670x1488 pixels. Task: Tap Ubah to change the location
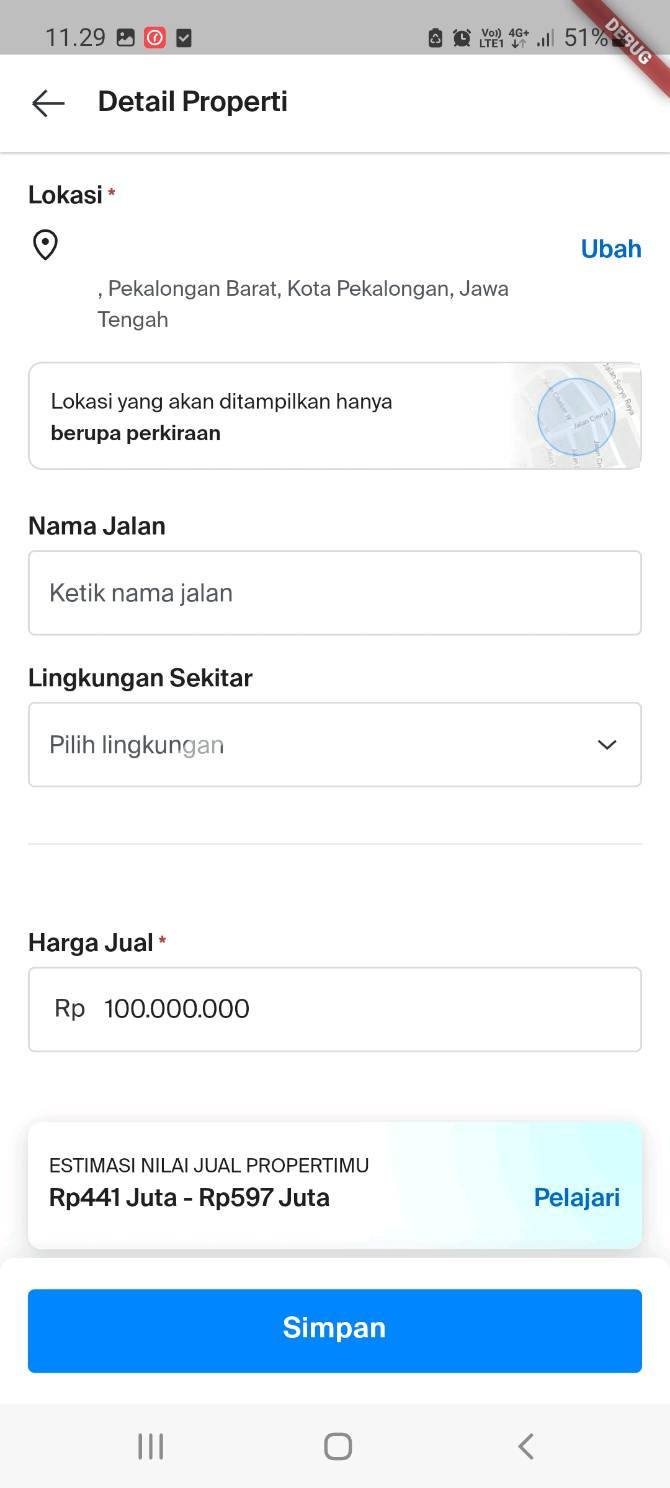click(x=610, y=248)
